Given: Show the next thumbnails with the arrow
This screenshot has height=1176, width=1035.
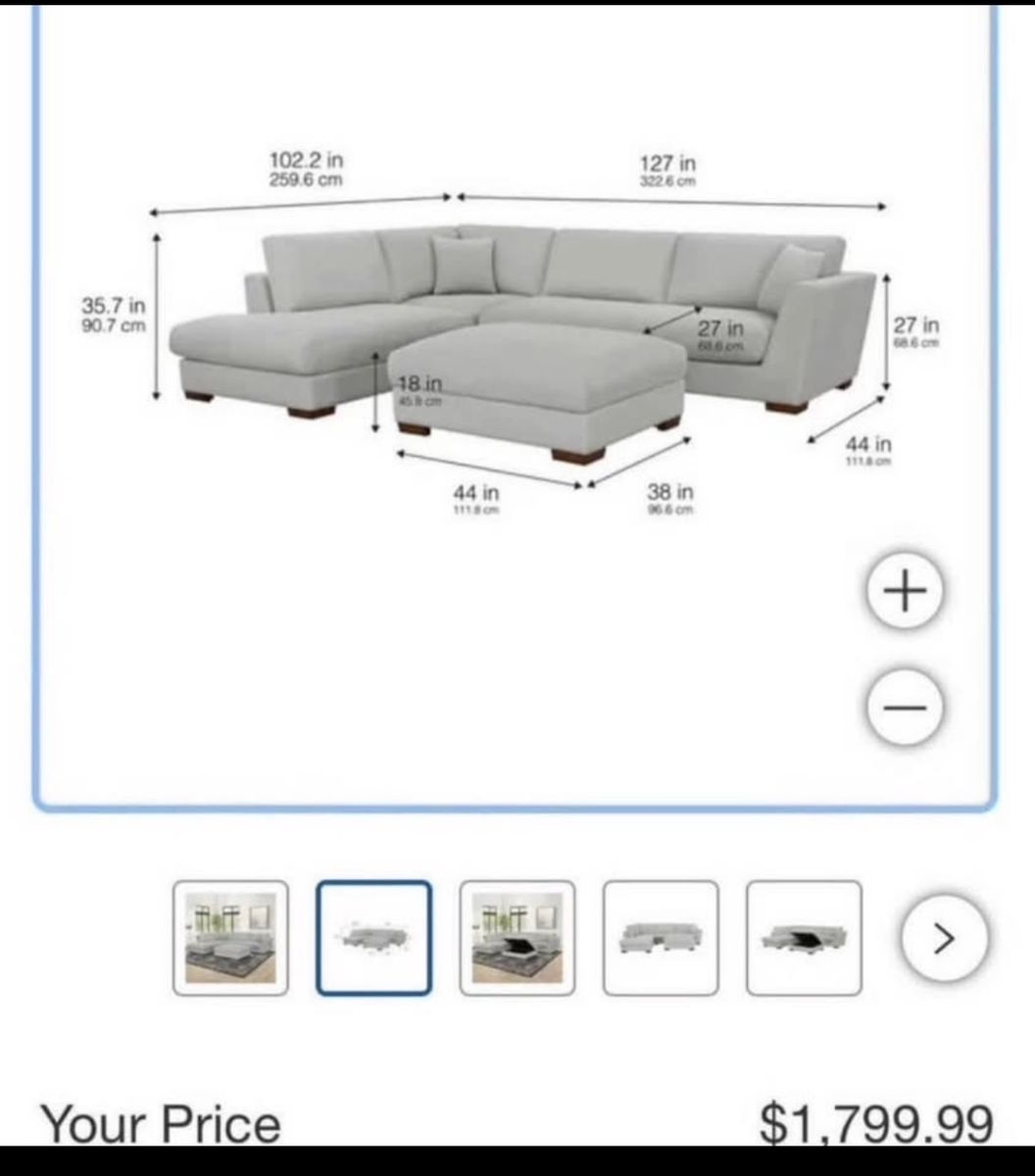Looking at the screenshot, I should coord(944,938).
